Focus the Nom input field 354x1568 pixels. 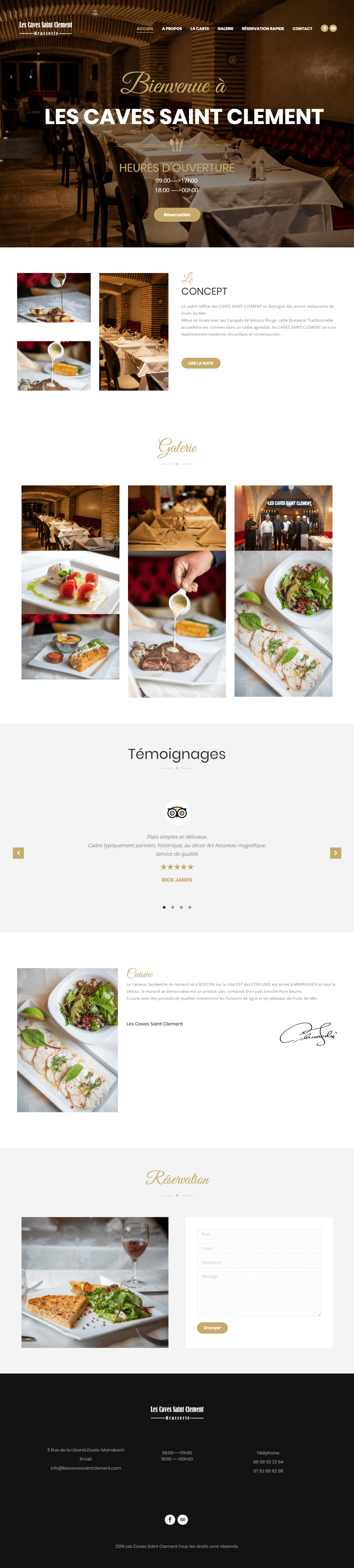259,1234
